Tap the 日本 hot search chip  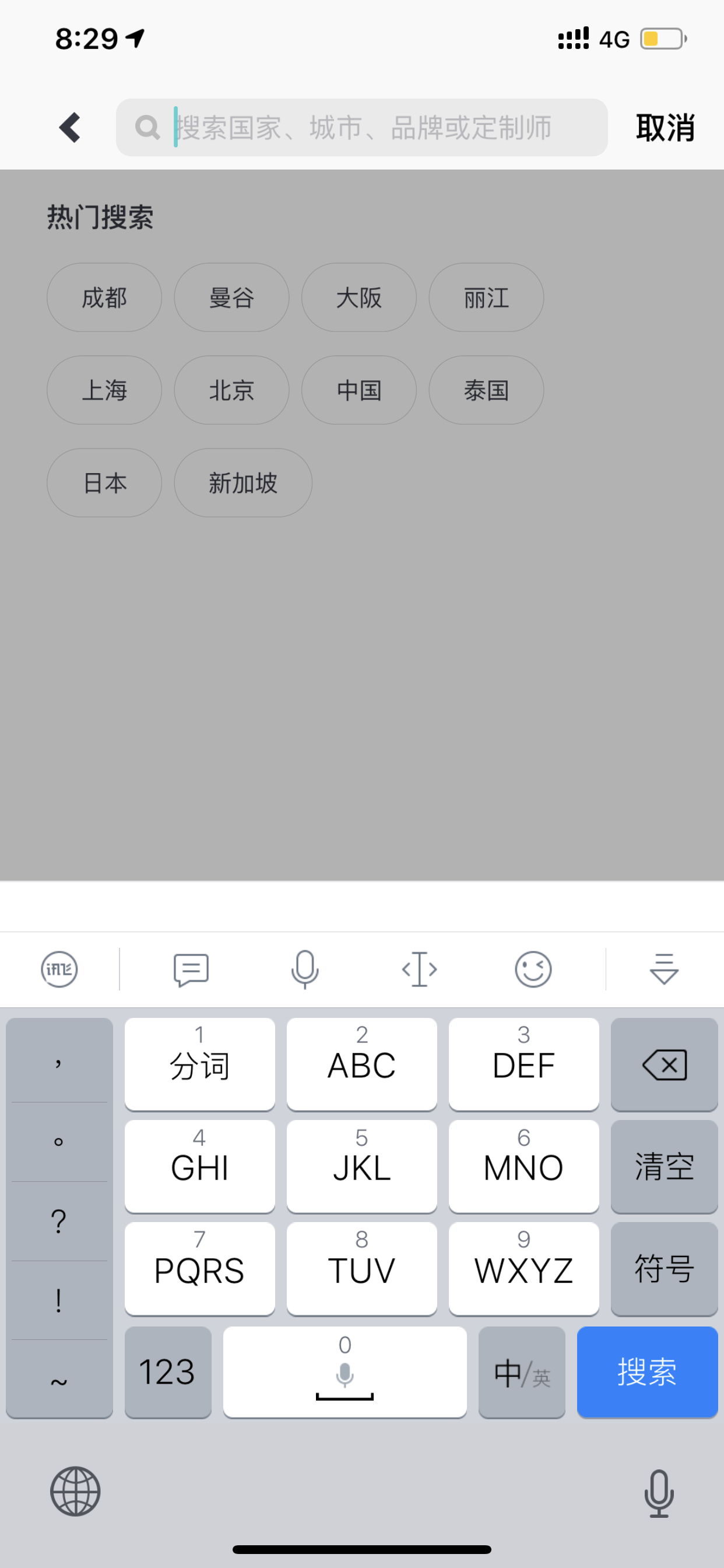[x=104, y=484]
